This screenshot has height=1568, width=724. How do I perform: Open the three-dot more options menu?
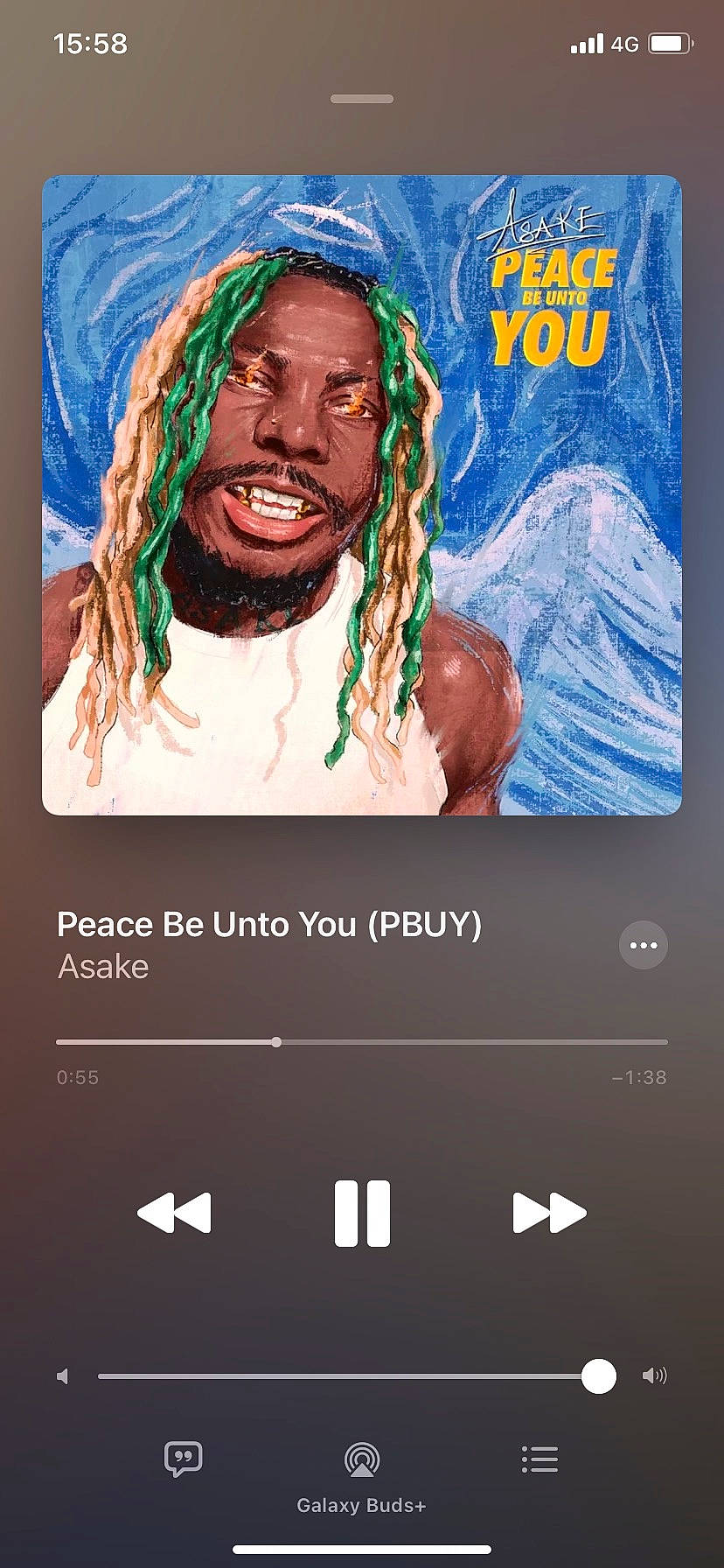pos(644,945)
